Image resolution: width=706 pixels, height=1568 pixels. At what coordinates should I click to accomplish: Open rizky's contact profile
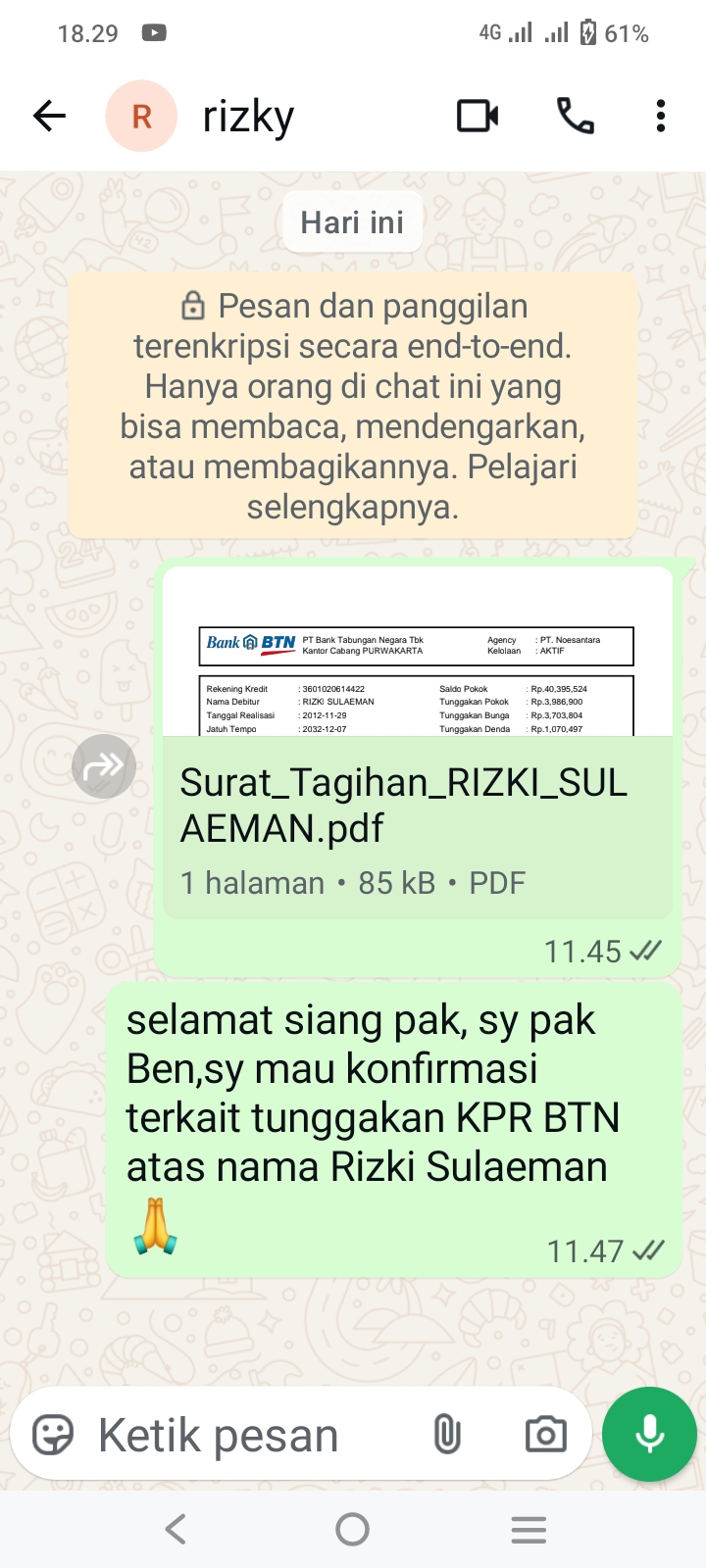pyautogui.click(x=247, y=117)
